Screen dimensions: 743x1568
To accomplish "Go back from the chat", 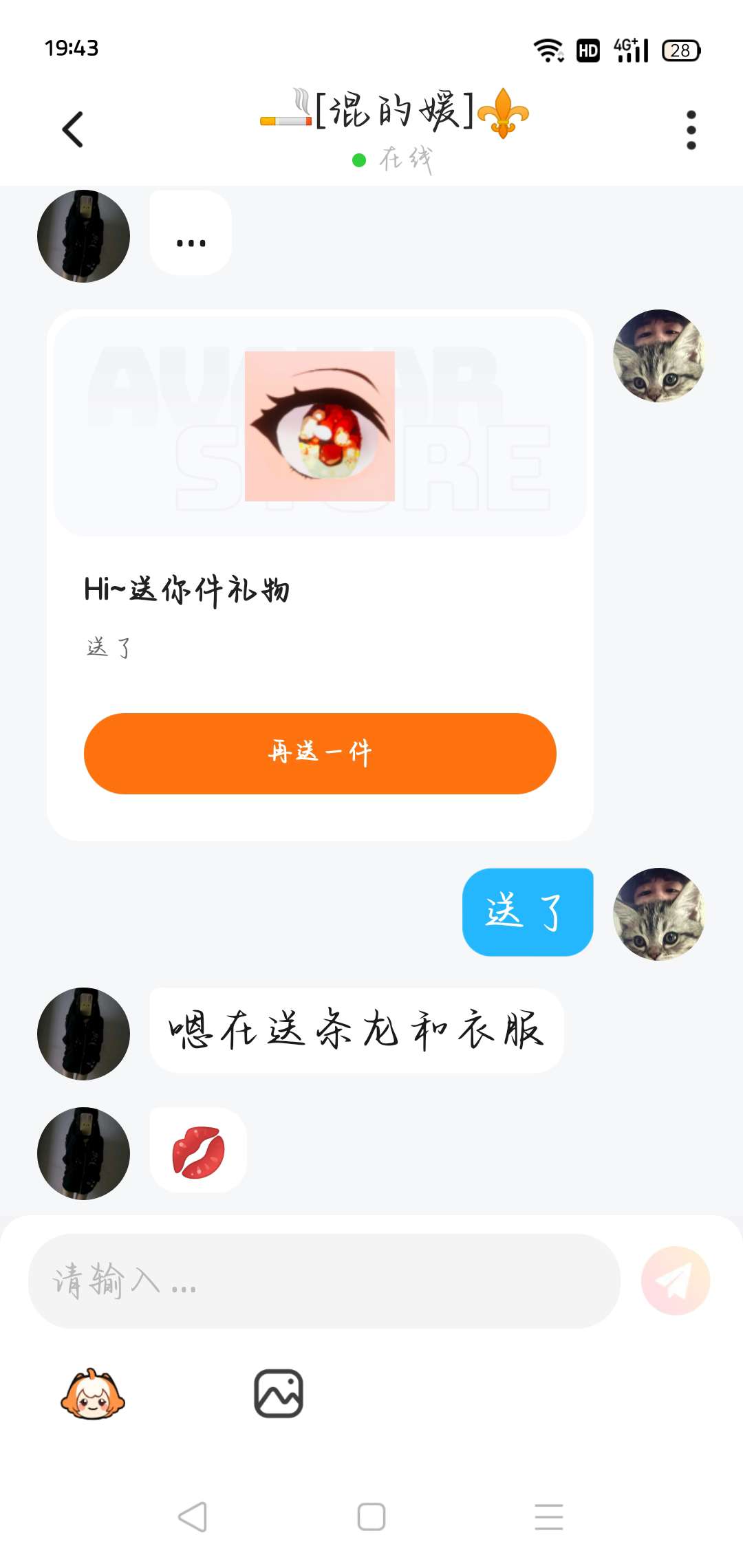I will (x=73, y=129).
